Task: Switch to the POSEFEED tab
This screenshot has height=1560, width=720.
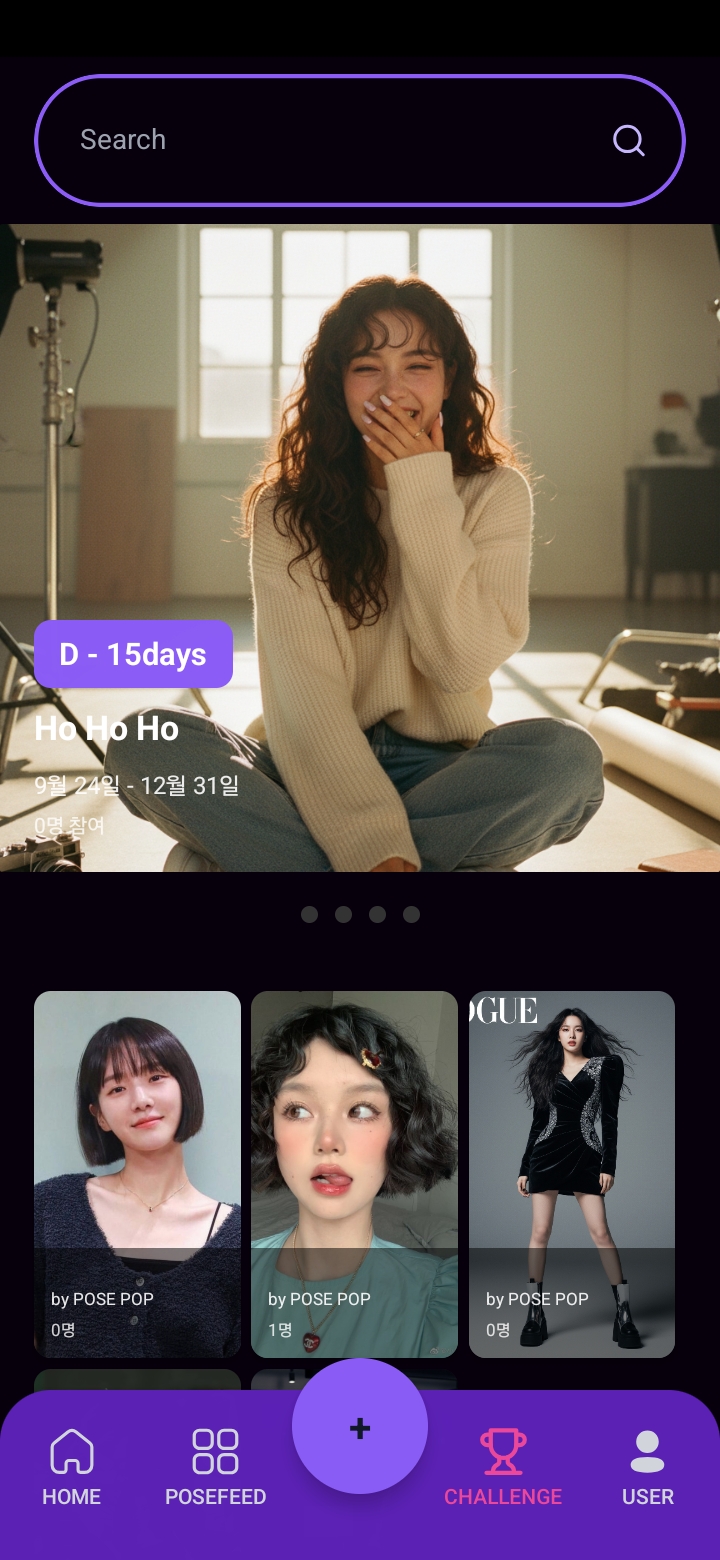Action: tap(215, 1466)
